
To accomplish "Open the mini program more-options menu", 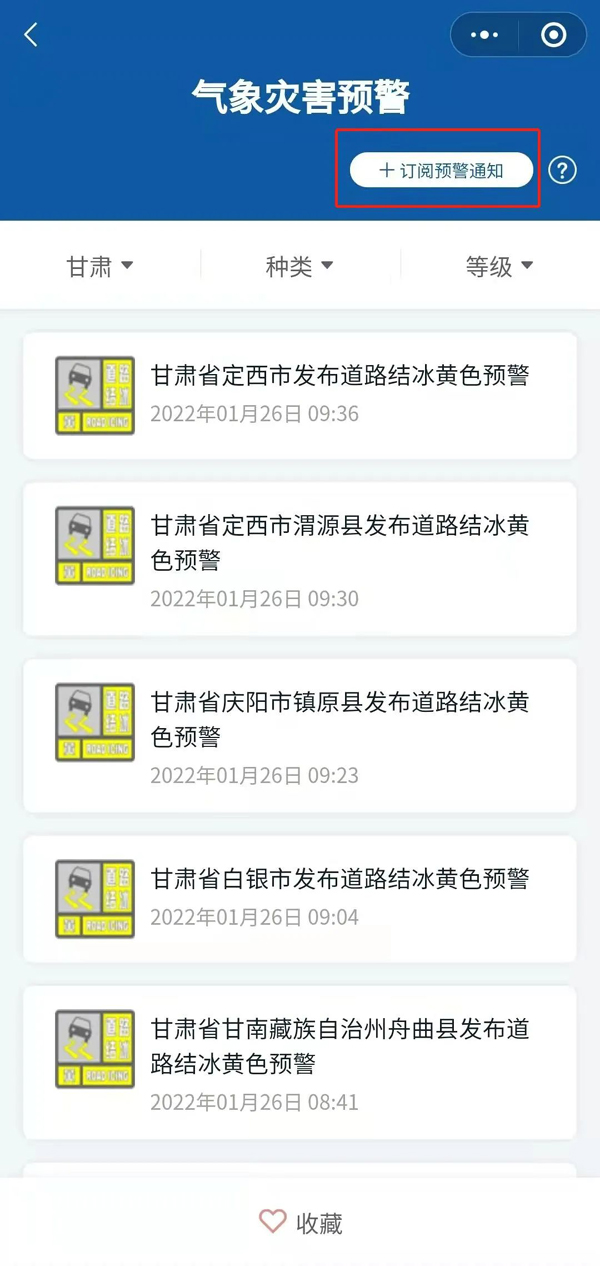I will (x=484, y=35).
